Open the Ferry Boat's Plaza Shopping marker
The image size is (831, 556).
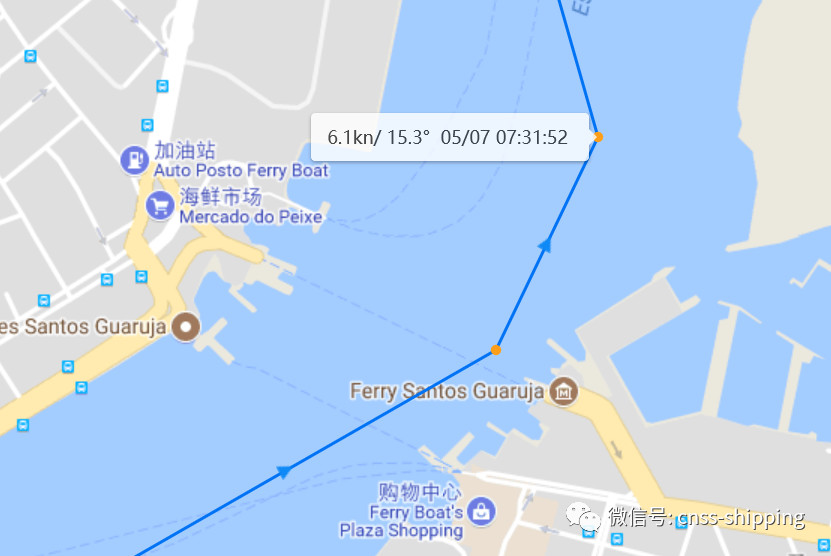pos(482,512)
